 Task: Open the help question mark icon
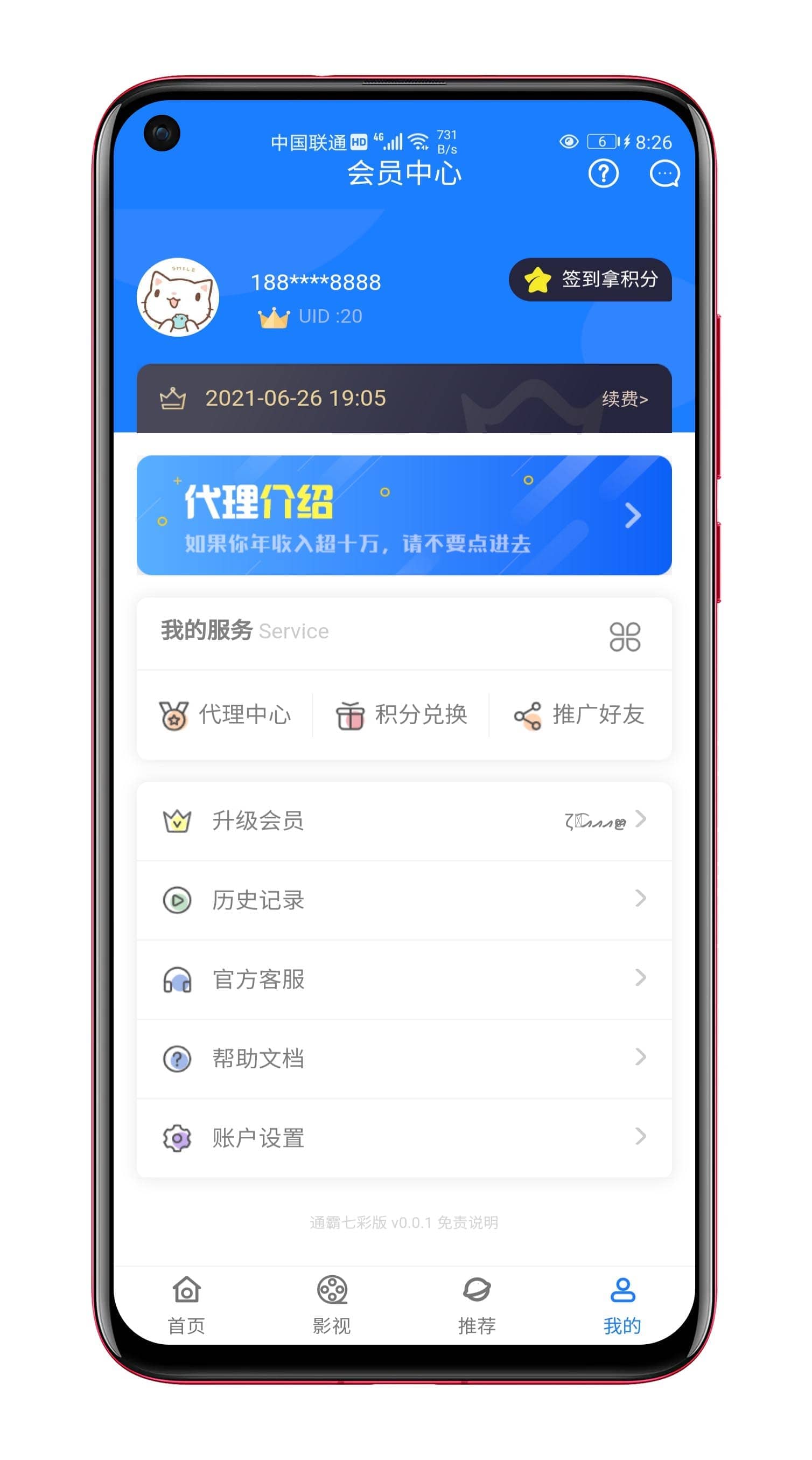(x=603, y=173)
